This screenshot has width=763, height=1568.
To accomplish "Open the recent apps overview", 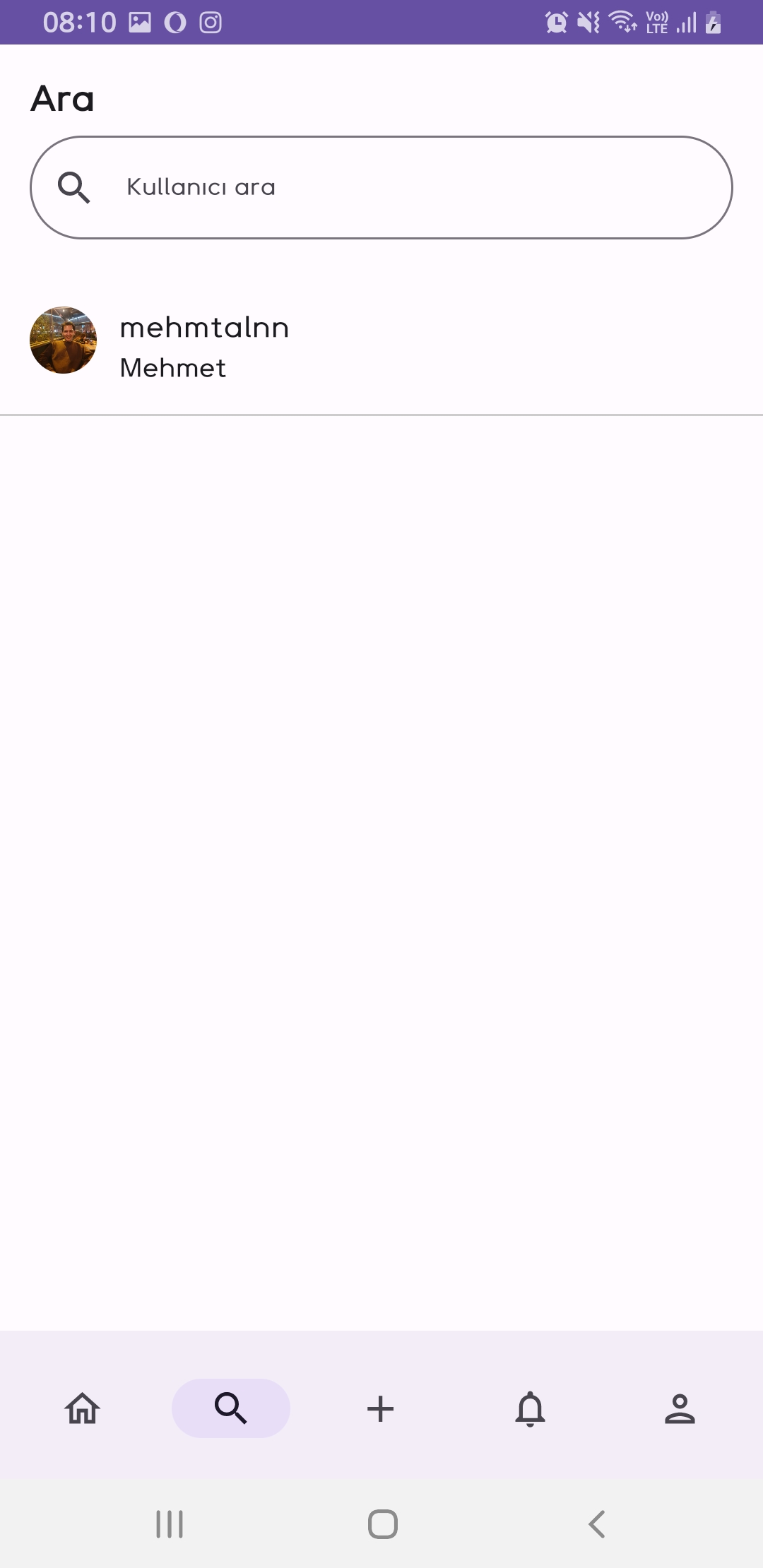I will click(x=170, y=1524).
